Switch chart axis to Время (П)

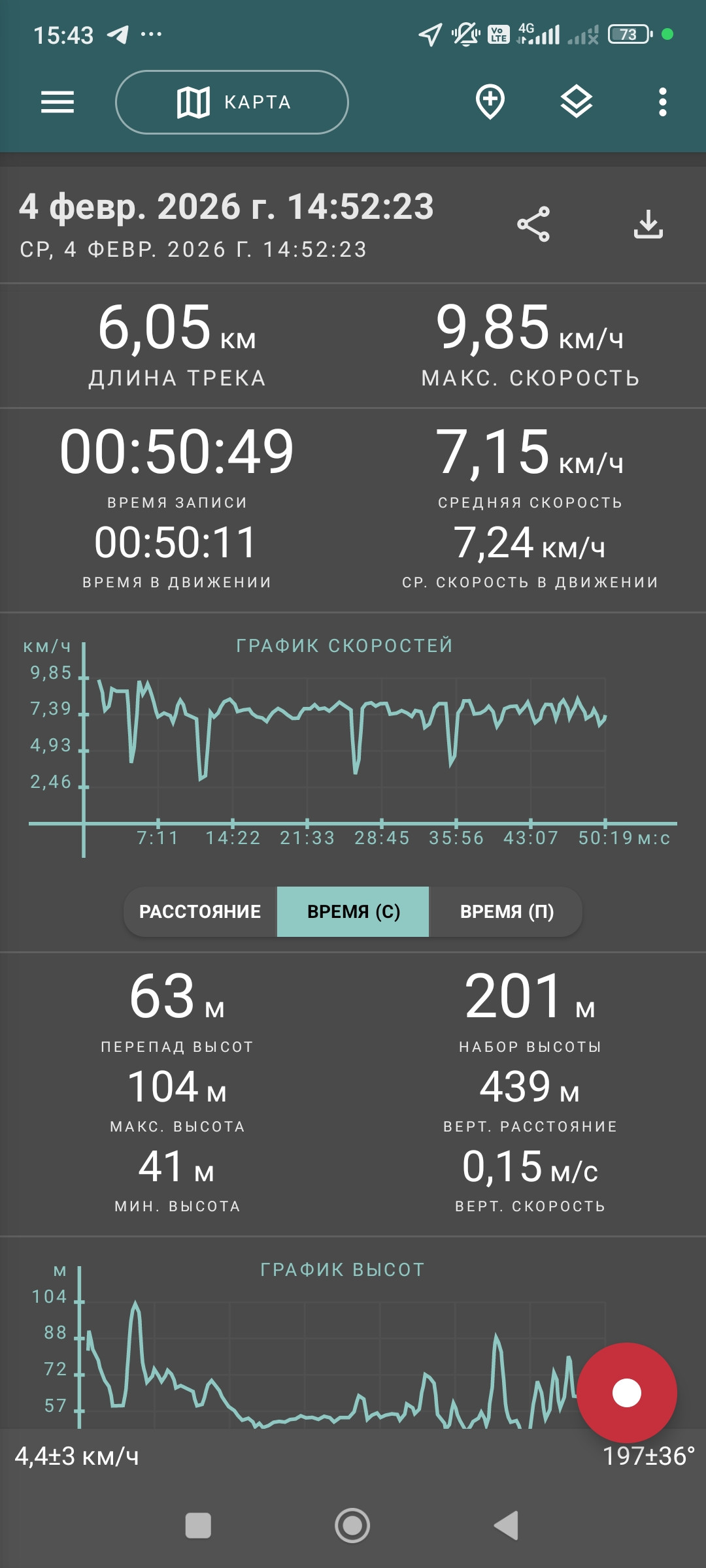[x=506, y=911]
